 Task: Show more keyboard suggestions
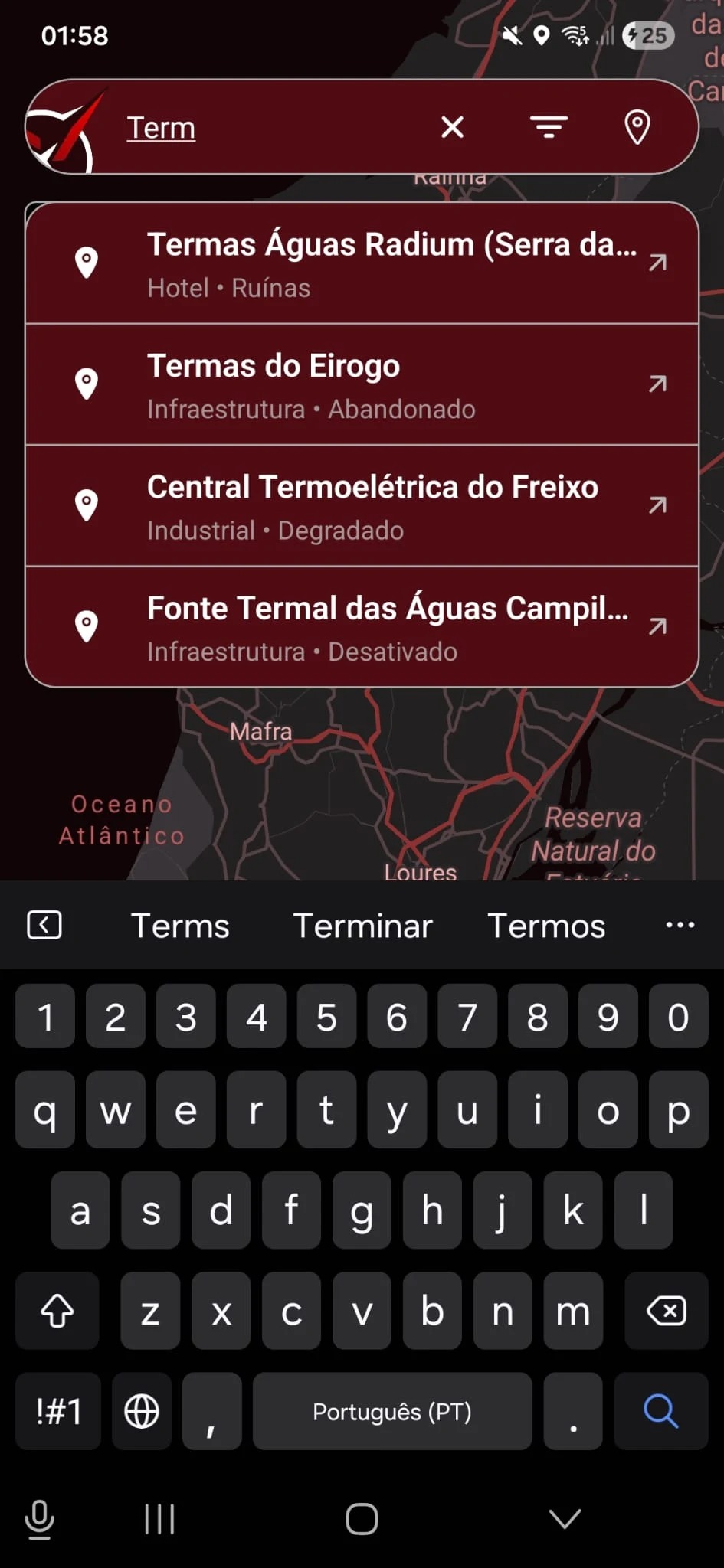[x=680, y=925]
